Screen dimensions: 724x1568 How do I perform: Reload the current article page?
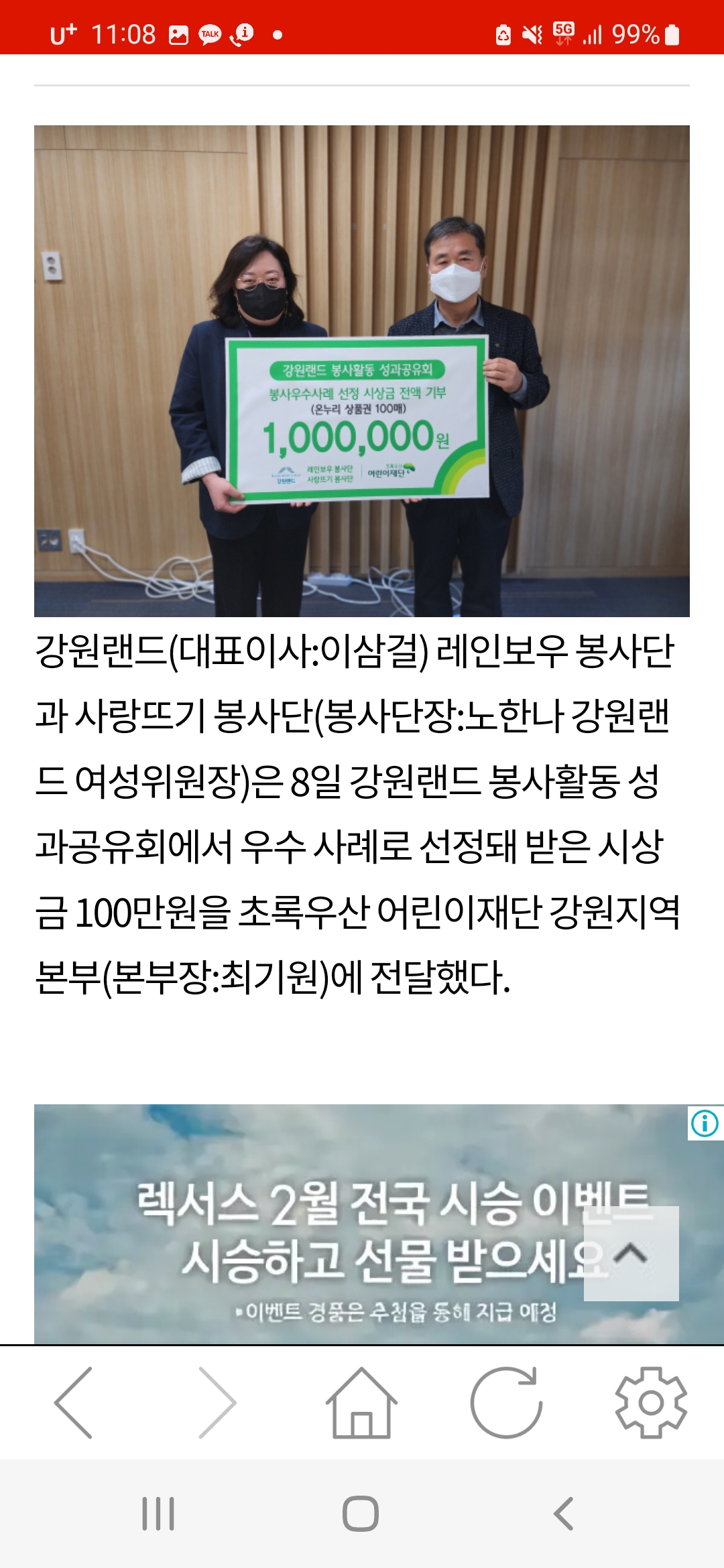pos(506,1402)
